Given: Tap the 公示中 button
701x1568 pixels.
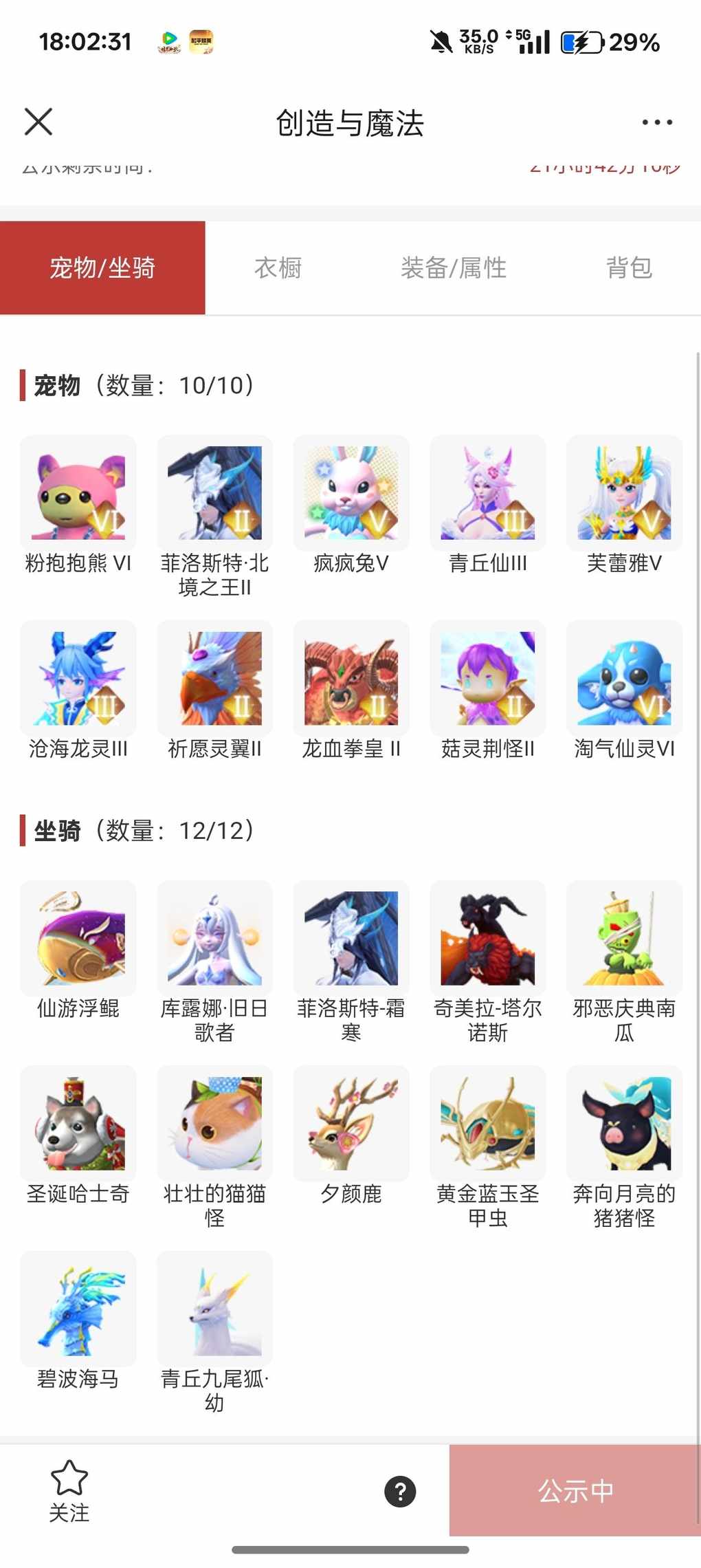Looking at the screenshot, I should (575, 1490).
